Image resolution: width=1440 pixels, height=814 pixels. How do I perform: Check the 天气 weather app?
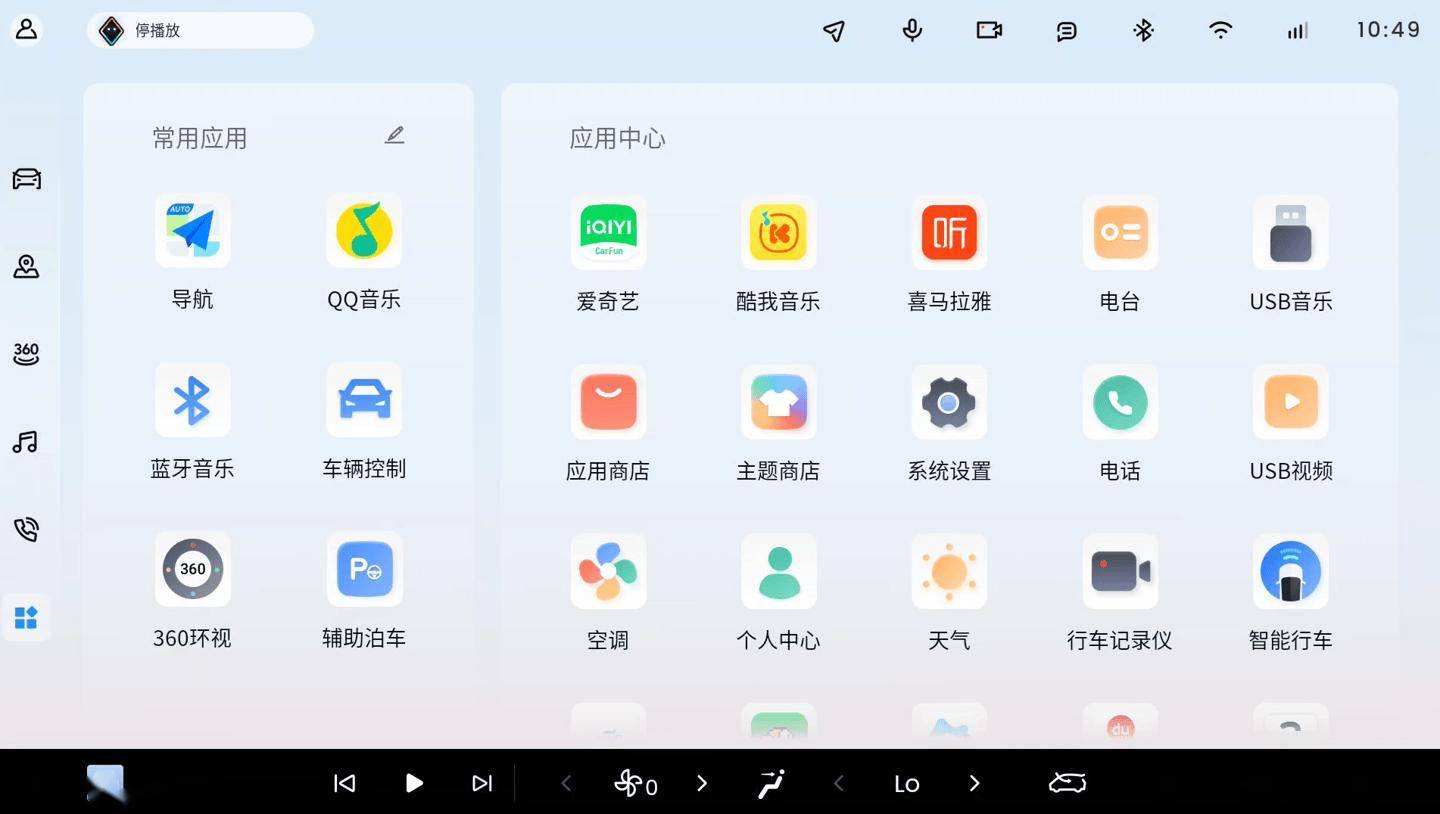(x=948, y=572)
